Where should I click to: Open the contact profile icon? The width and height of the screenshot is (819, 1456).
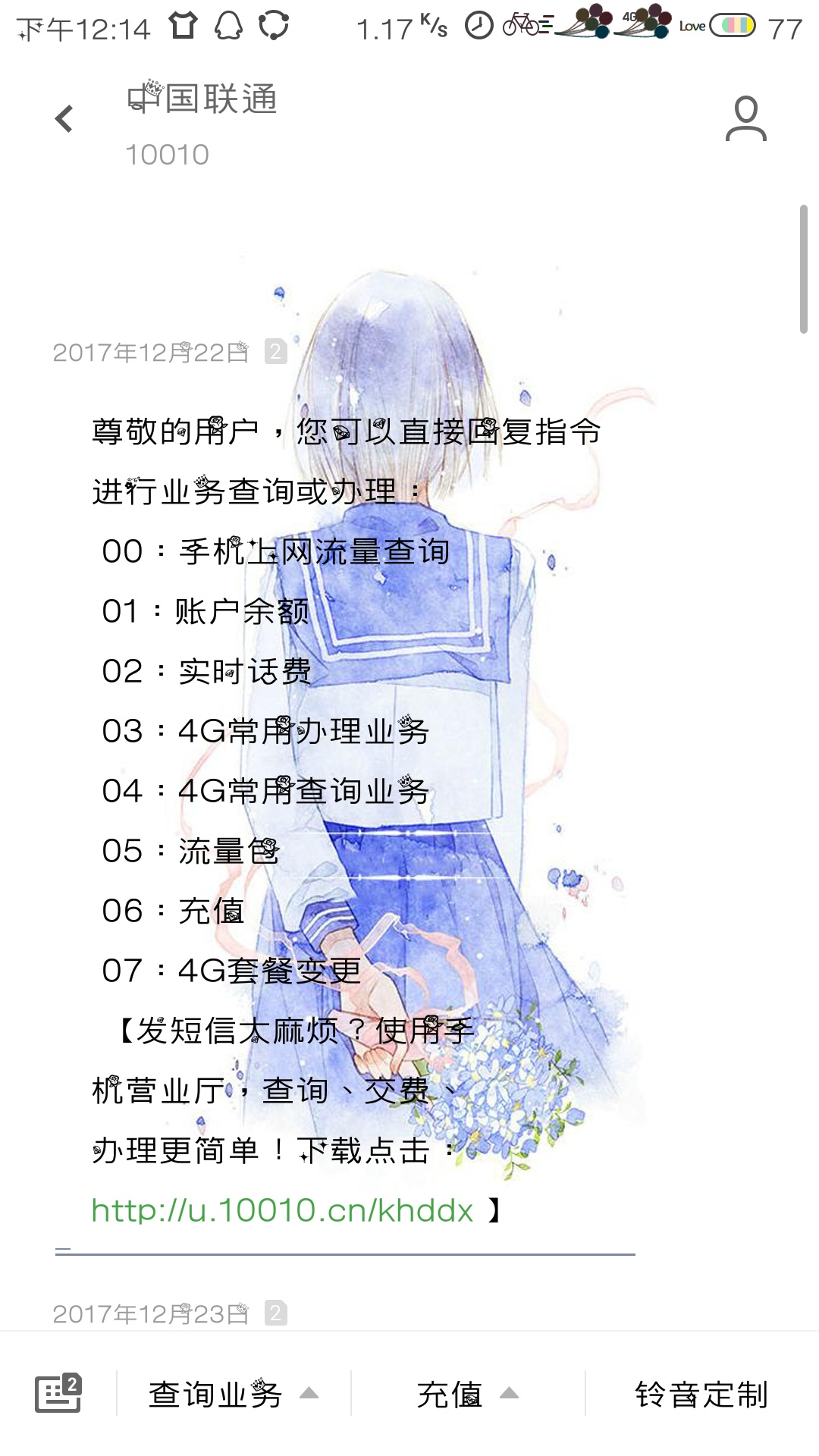(x=746, y=118)
